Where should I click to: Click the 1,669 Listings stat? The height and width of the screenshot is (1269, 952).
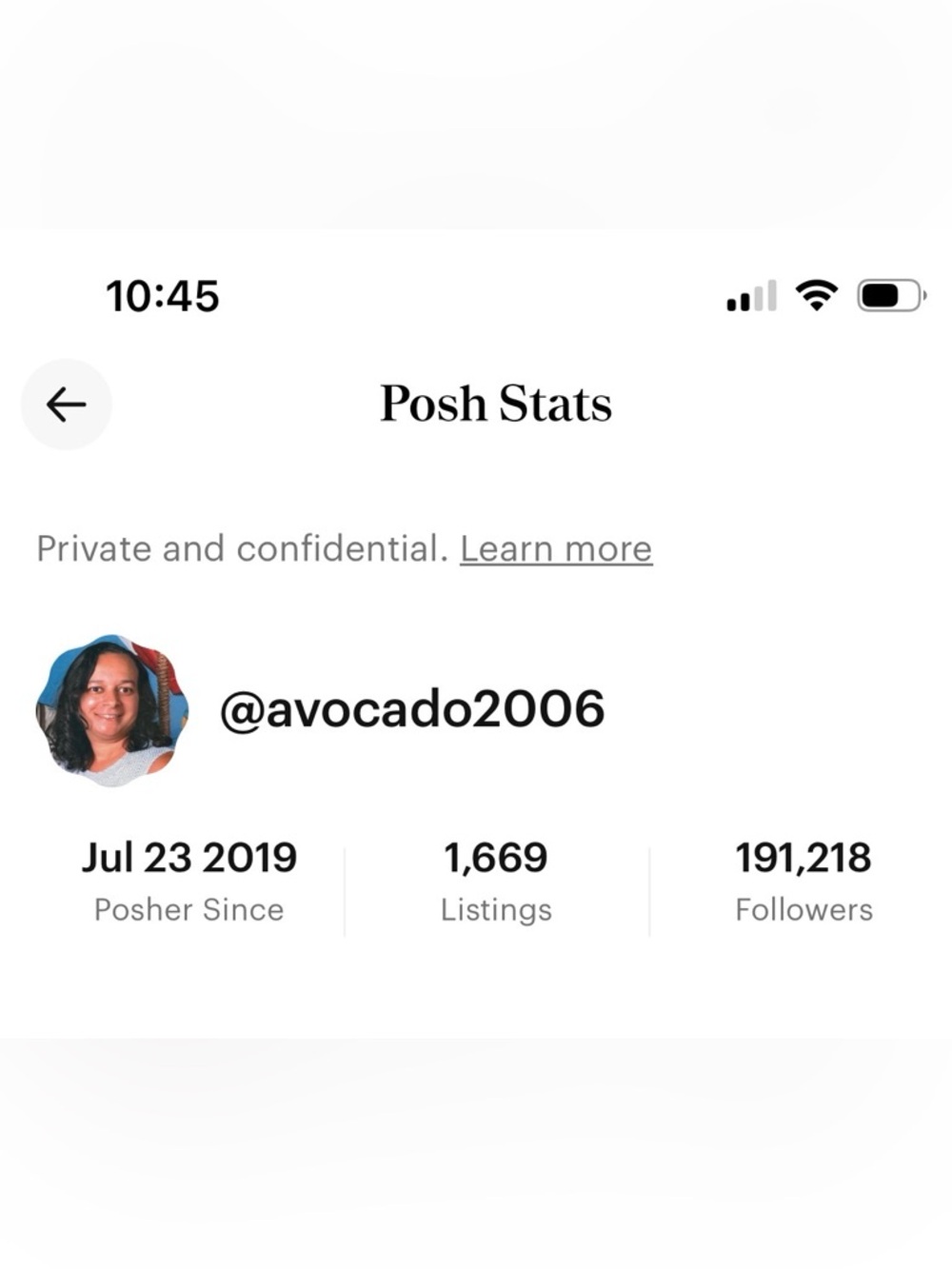pos(496,857)
